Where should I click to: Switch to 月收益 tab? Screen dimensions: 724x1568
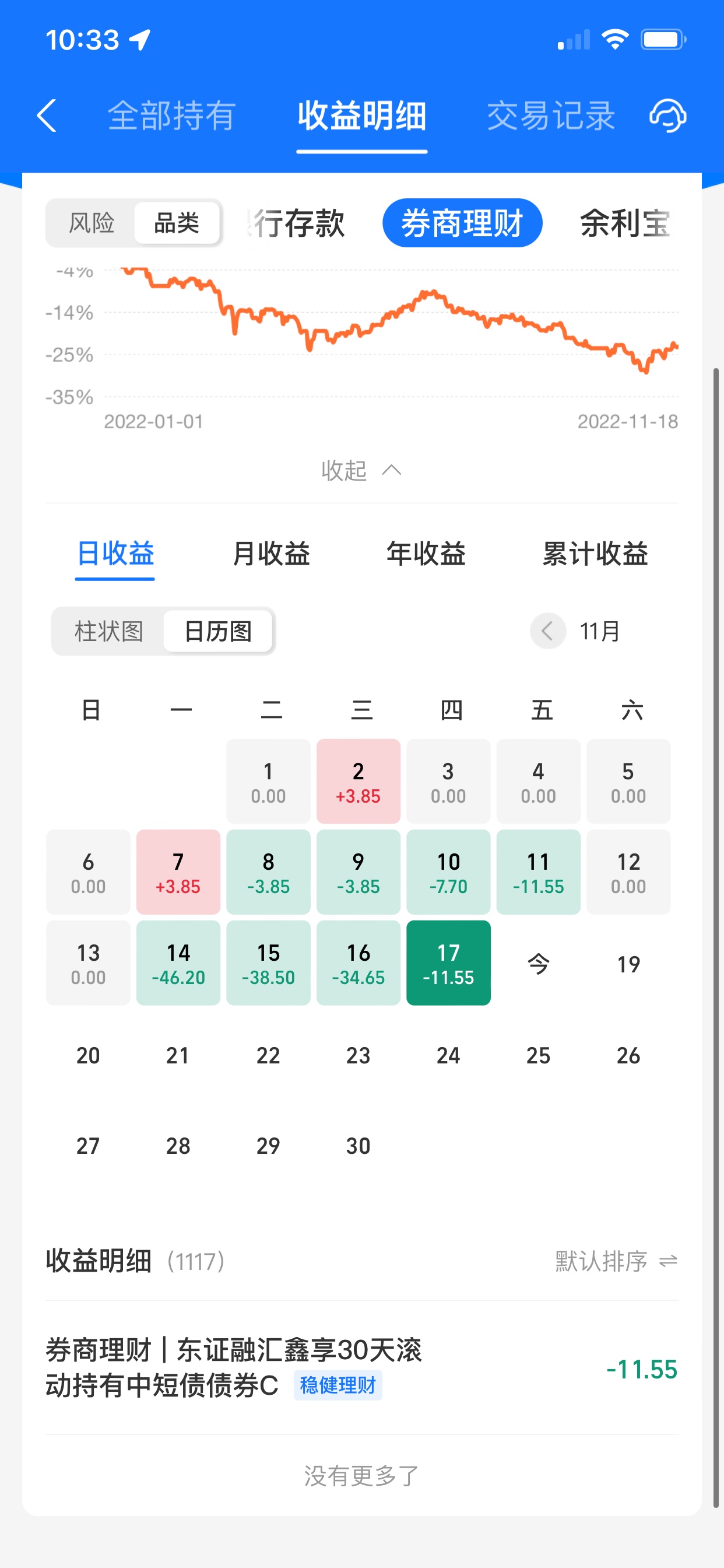271,554
